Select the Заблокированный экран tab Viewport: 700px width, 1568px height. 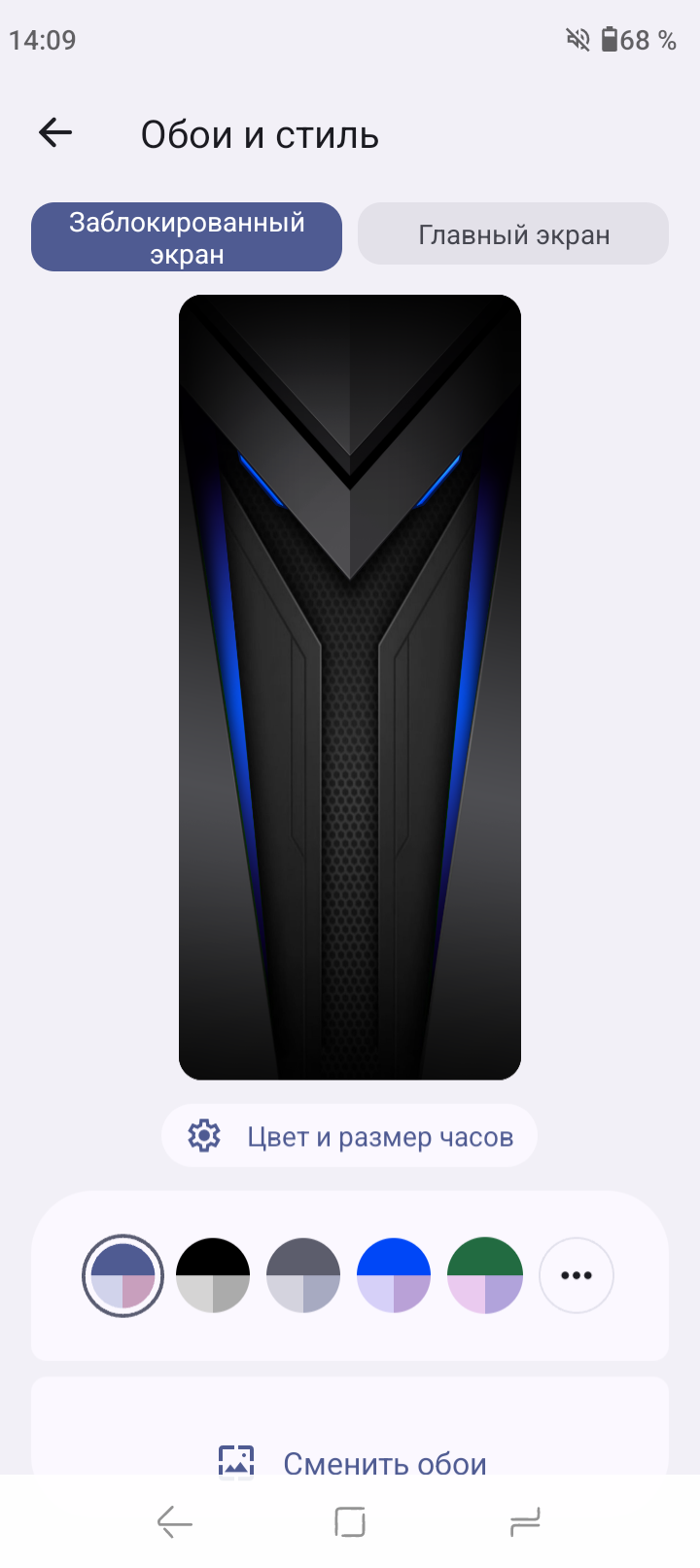coord(187,237)
